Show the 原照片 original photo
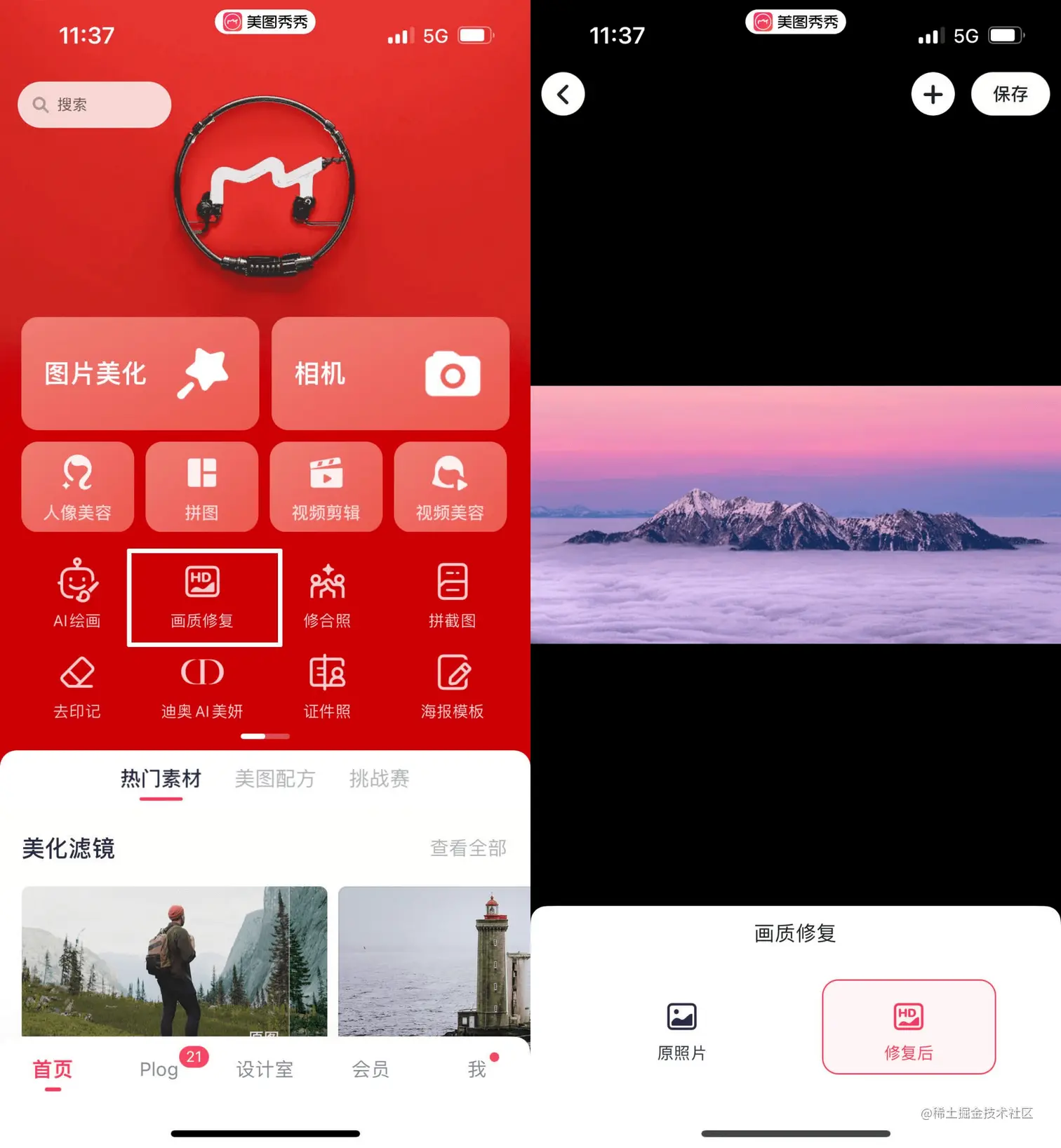1061x1148 pixels. [x=681, y=1029]
